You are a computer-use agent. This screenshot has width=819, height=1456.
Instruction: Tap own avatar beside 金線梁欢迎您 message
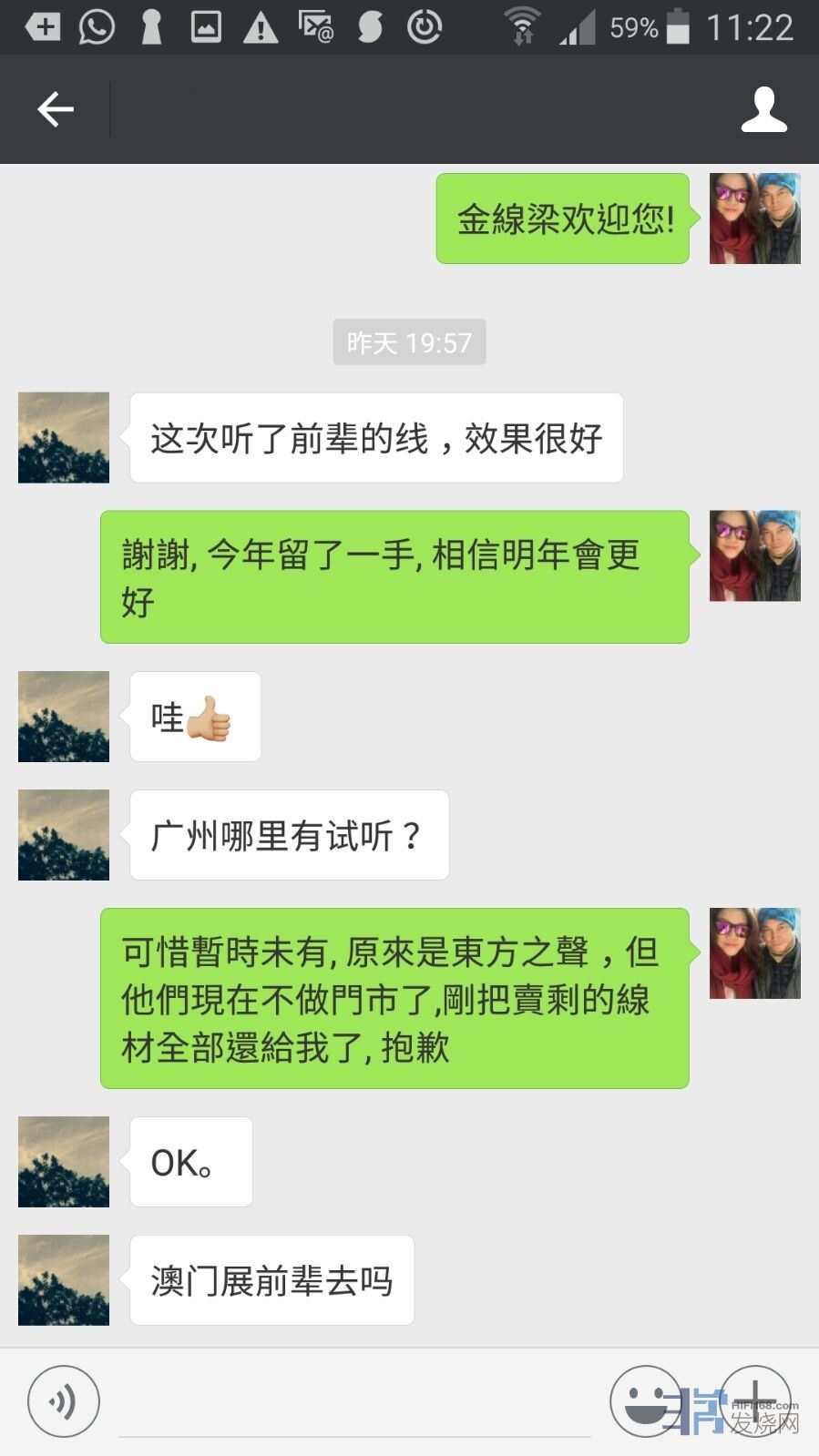754,219
